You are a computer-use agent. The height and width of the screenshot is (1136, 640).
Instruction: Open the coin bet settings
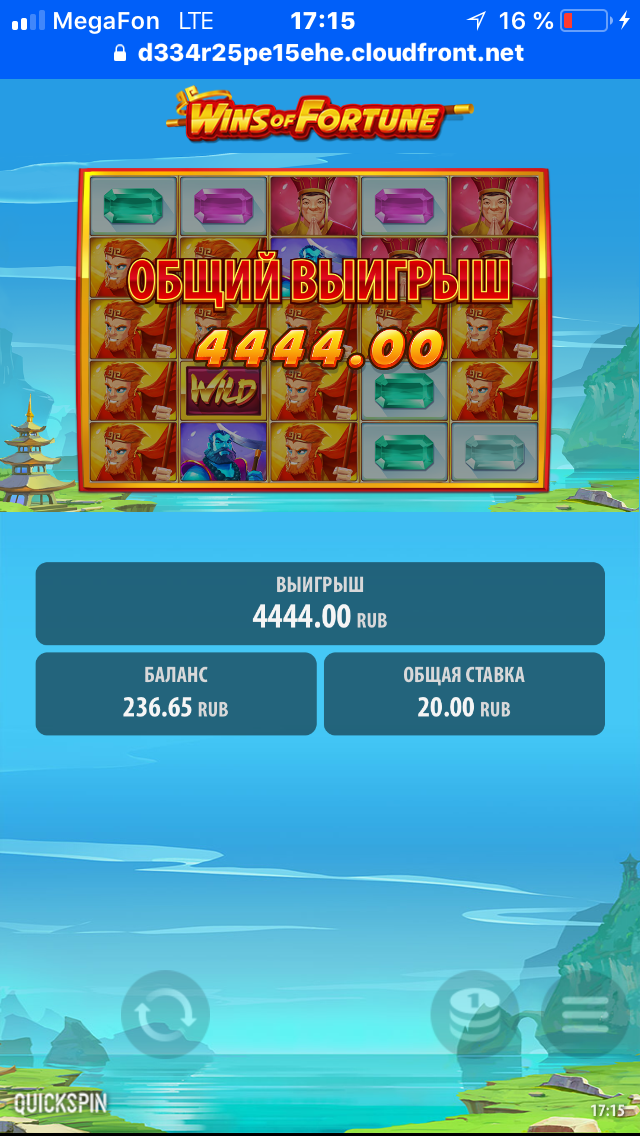click(x=473, y=1014)
